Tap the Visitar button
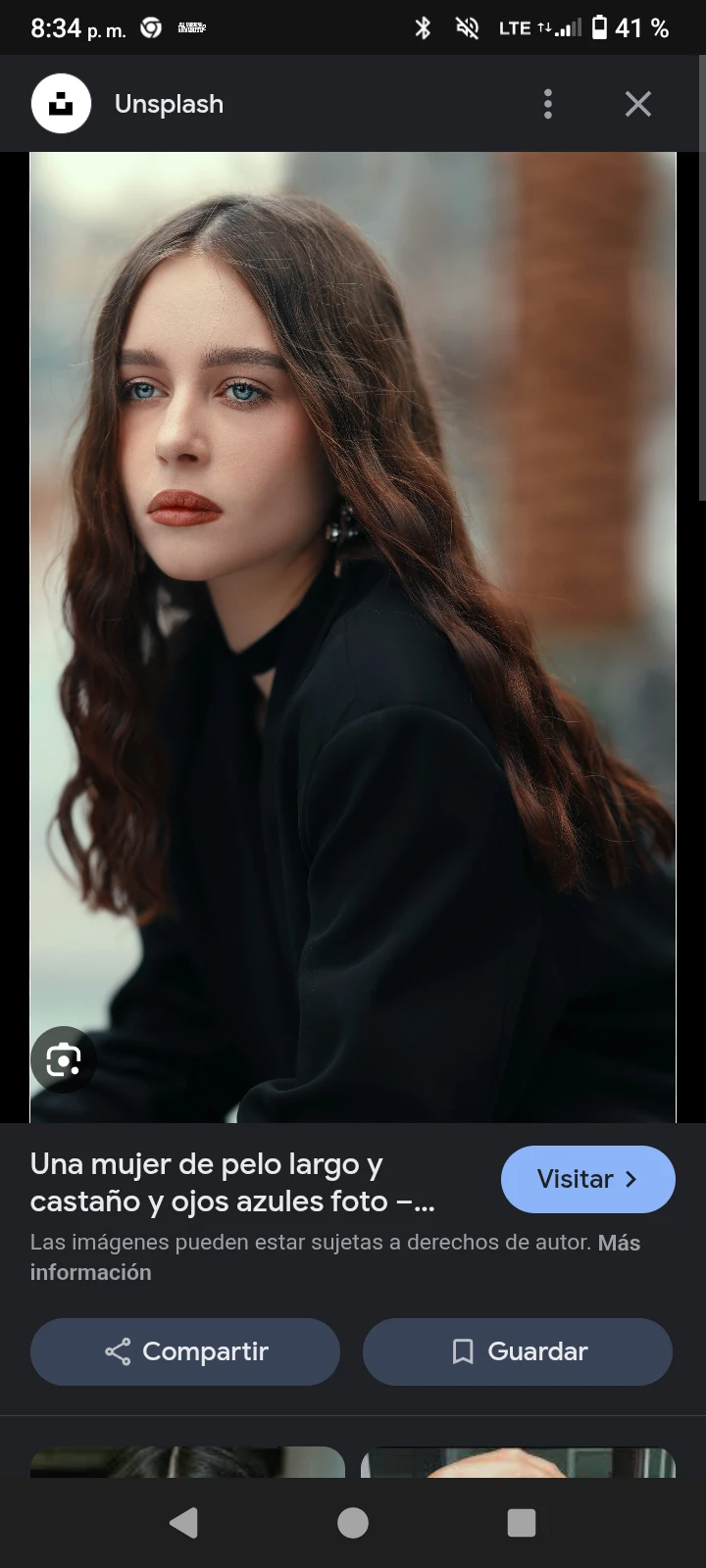 tap(587, 1179)
